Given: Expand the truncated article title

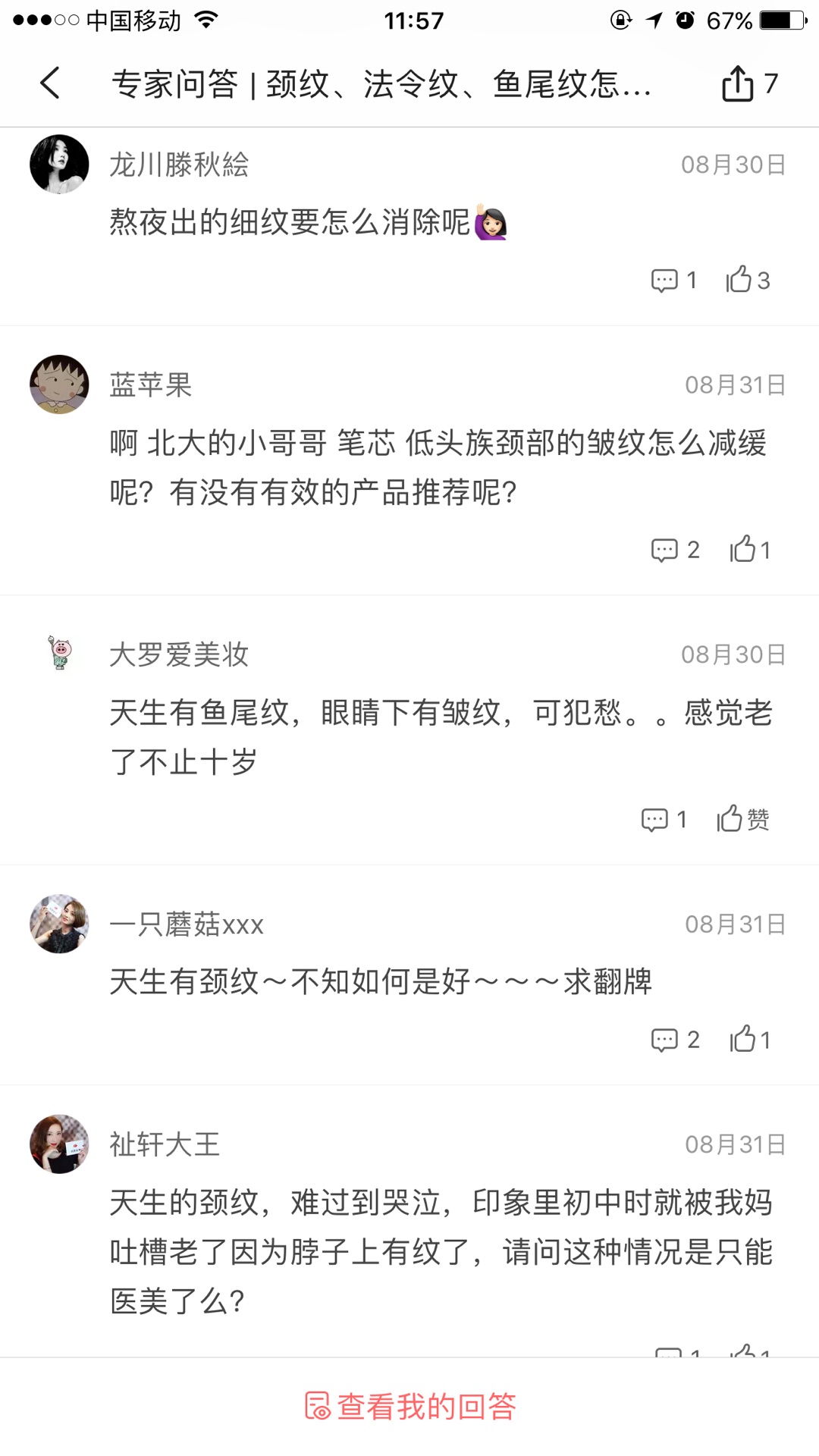Looking at the screenshot, I should coord(379,83).
